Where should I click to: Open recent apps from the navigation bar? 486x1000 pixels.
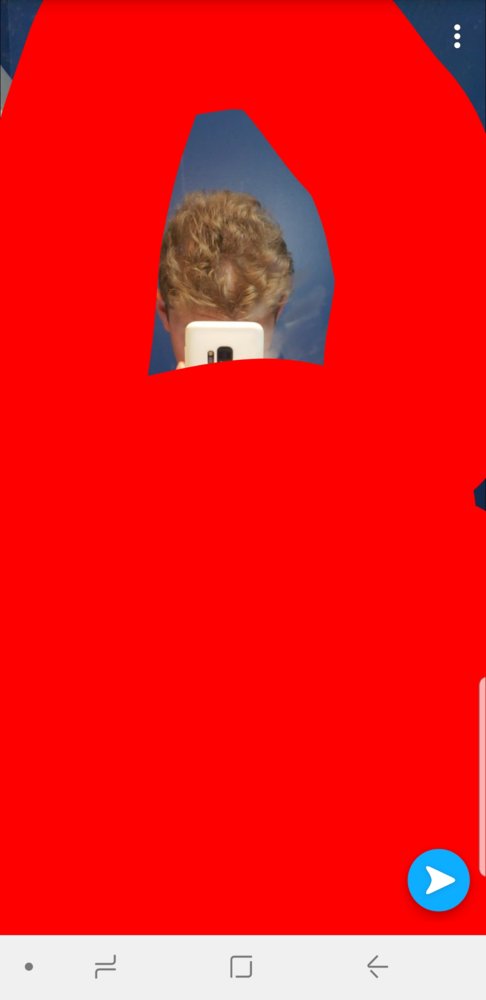[x=105, y=967]
